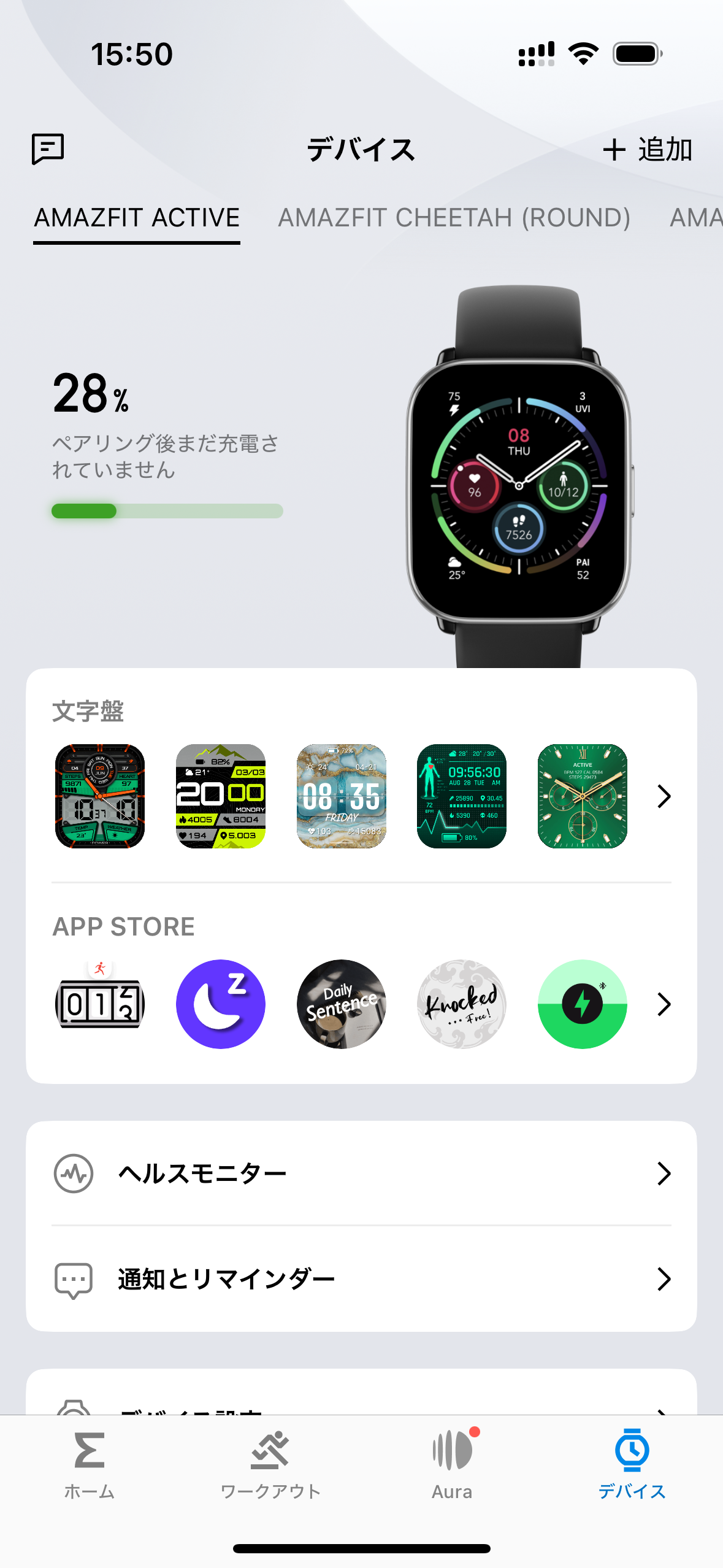The width and height of the screenshot is (723, 1568).
Task: Select the 20:00 MONDAY neon watch face
Action: 221,796
